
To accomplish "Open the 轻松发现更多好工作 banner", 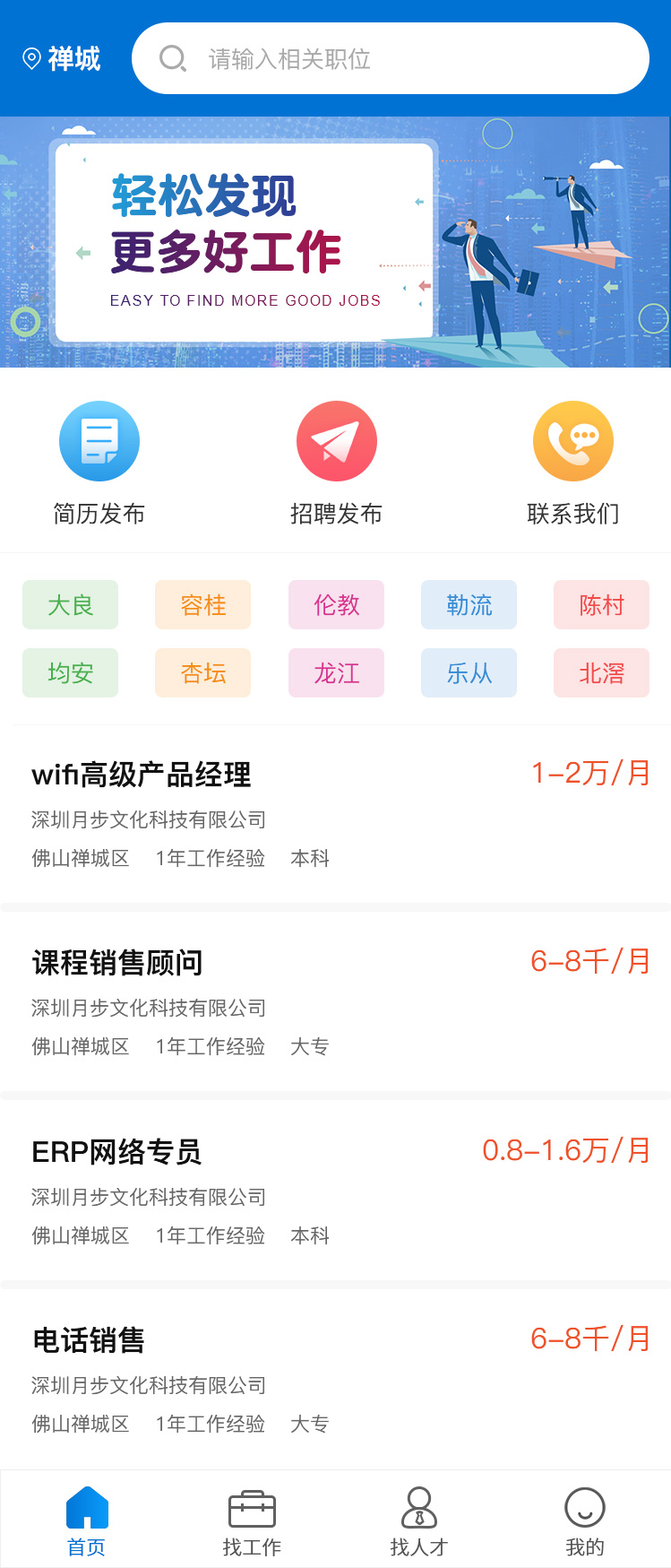I will coord(335,242).
